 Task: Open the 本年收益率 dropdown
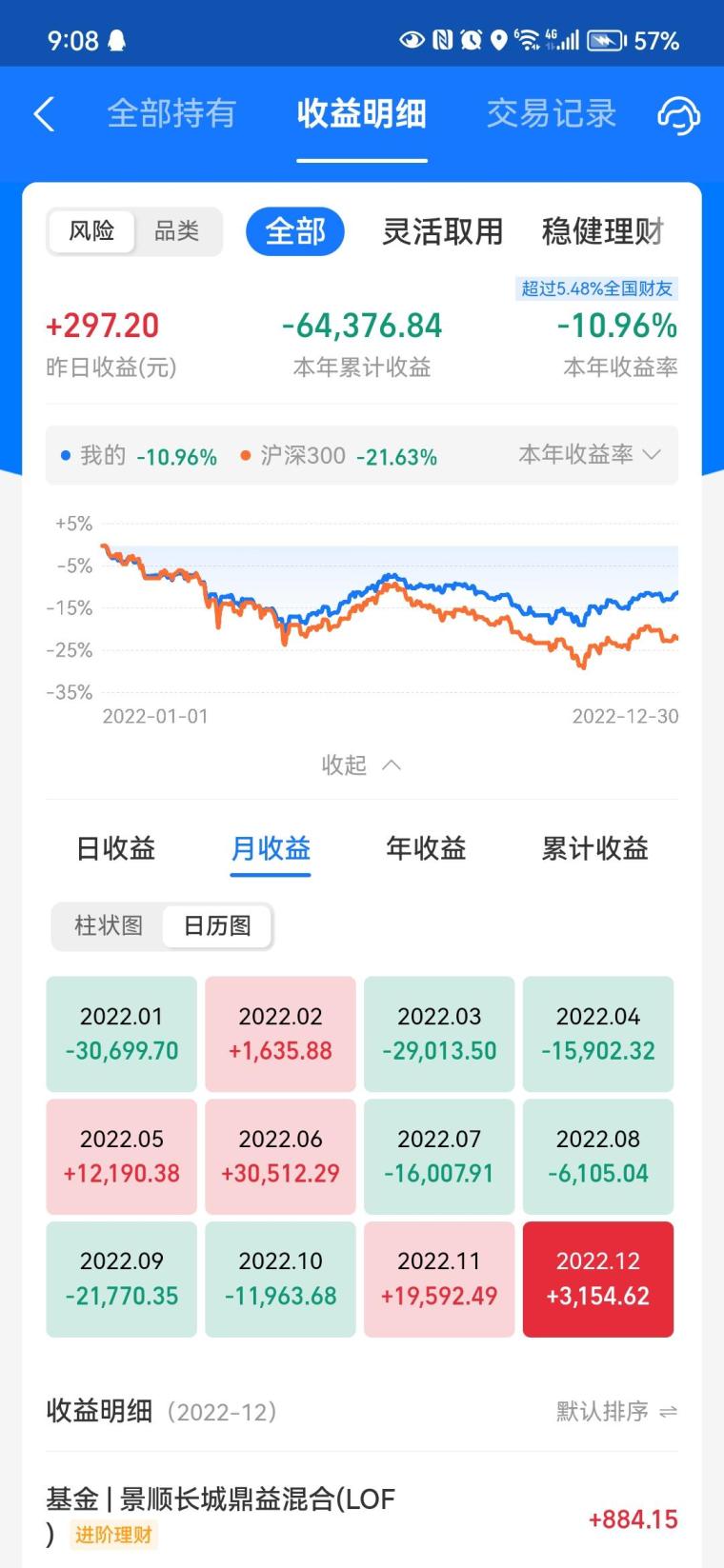pos(589,455)
